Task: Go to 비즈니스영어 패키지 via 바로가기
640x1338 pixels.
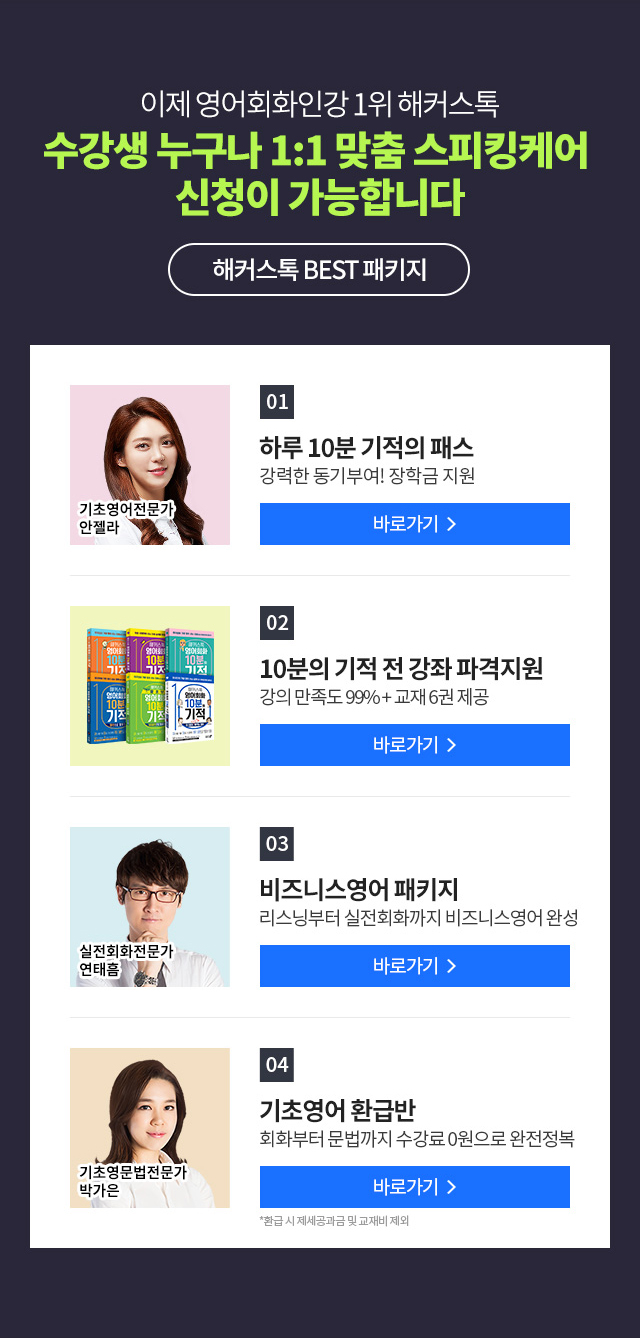Action: click(x=414, y=966)
